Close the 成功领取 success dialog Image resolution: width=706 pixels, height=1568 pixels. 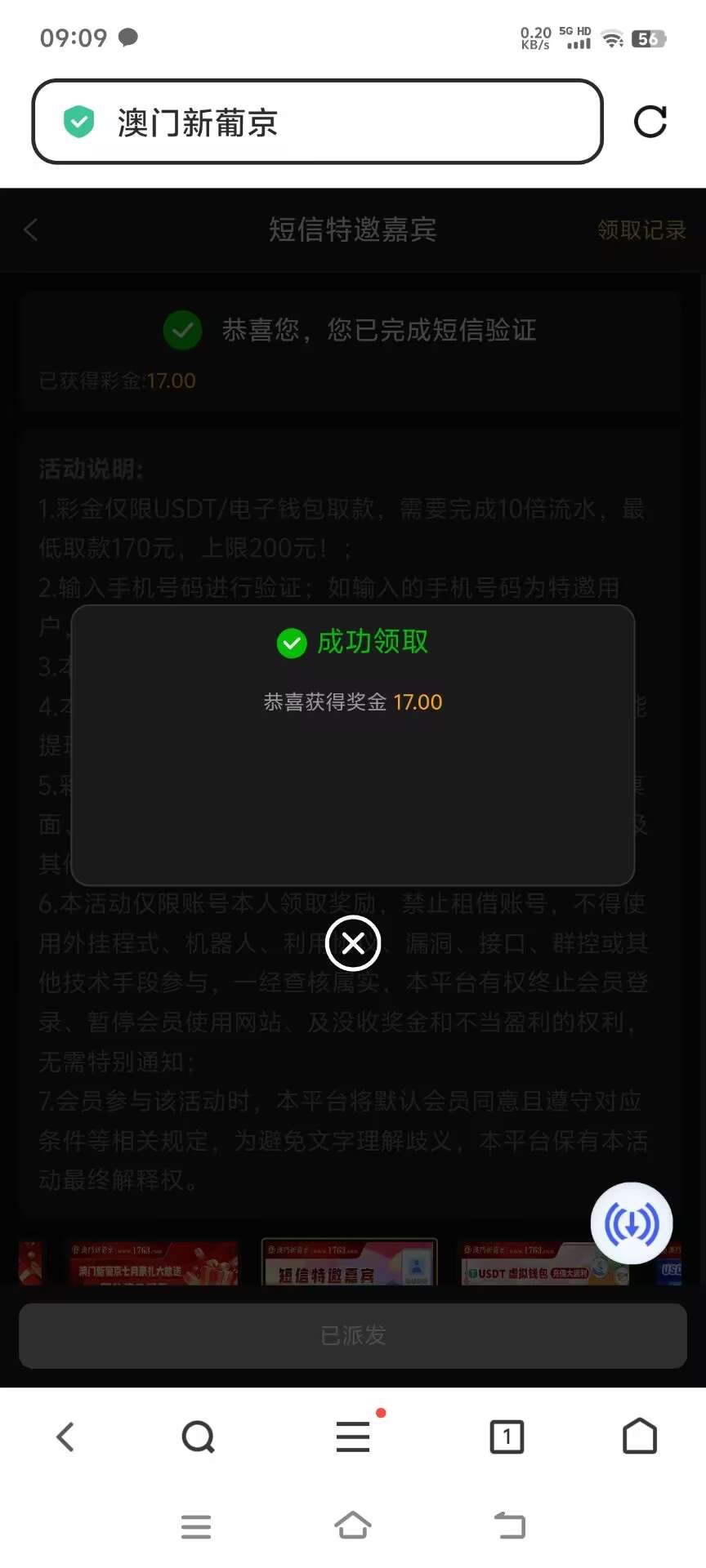353,944
